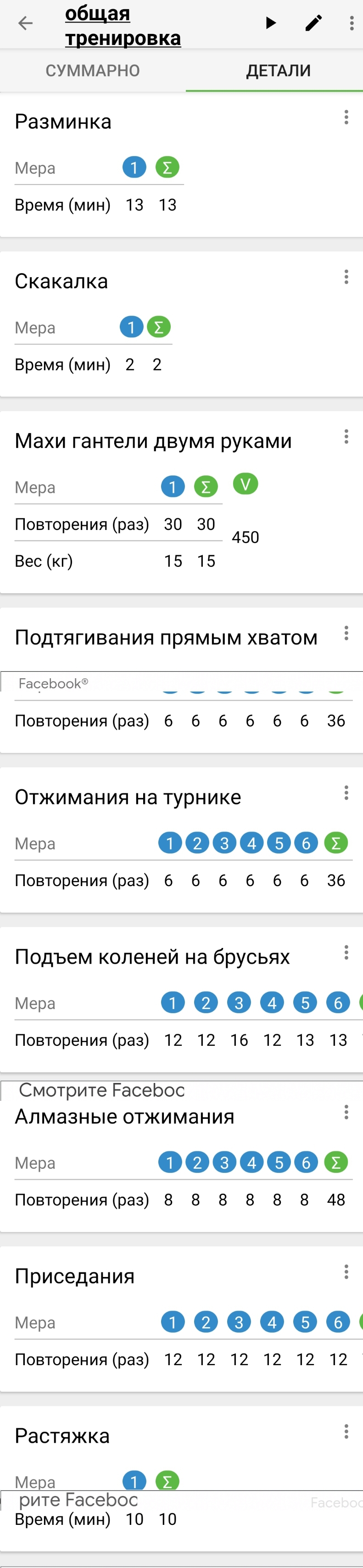The height and width of the screenshot is (1568, 363).
Task: Open options for the Растяжка exercise
Action: [346, 1431]
